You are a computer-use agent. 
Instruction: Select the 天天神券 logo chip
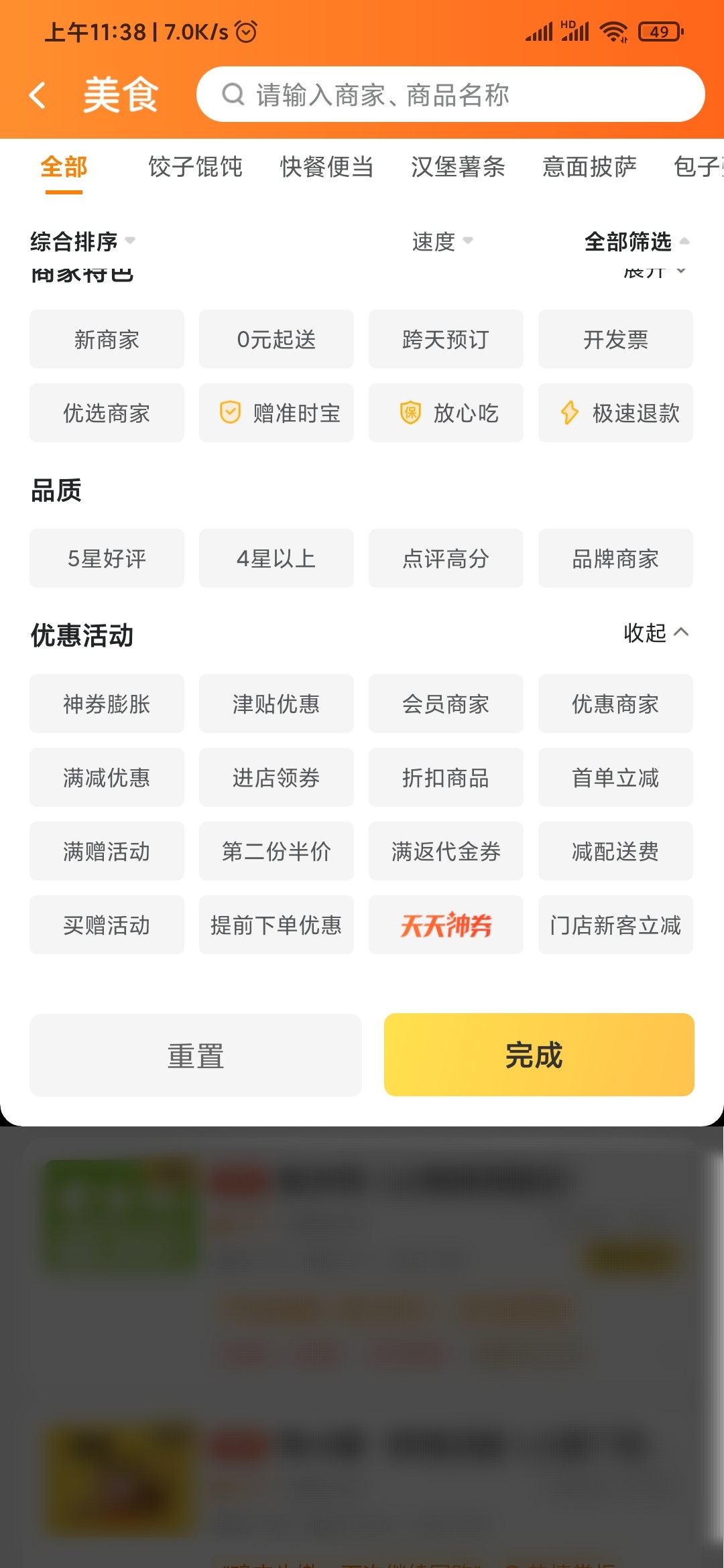pyautogui.click(x=446, y=925)
